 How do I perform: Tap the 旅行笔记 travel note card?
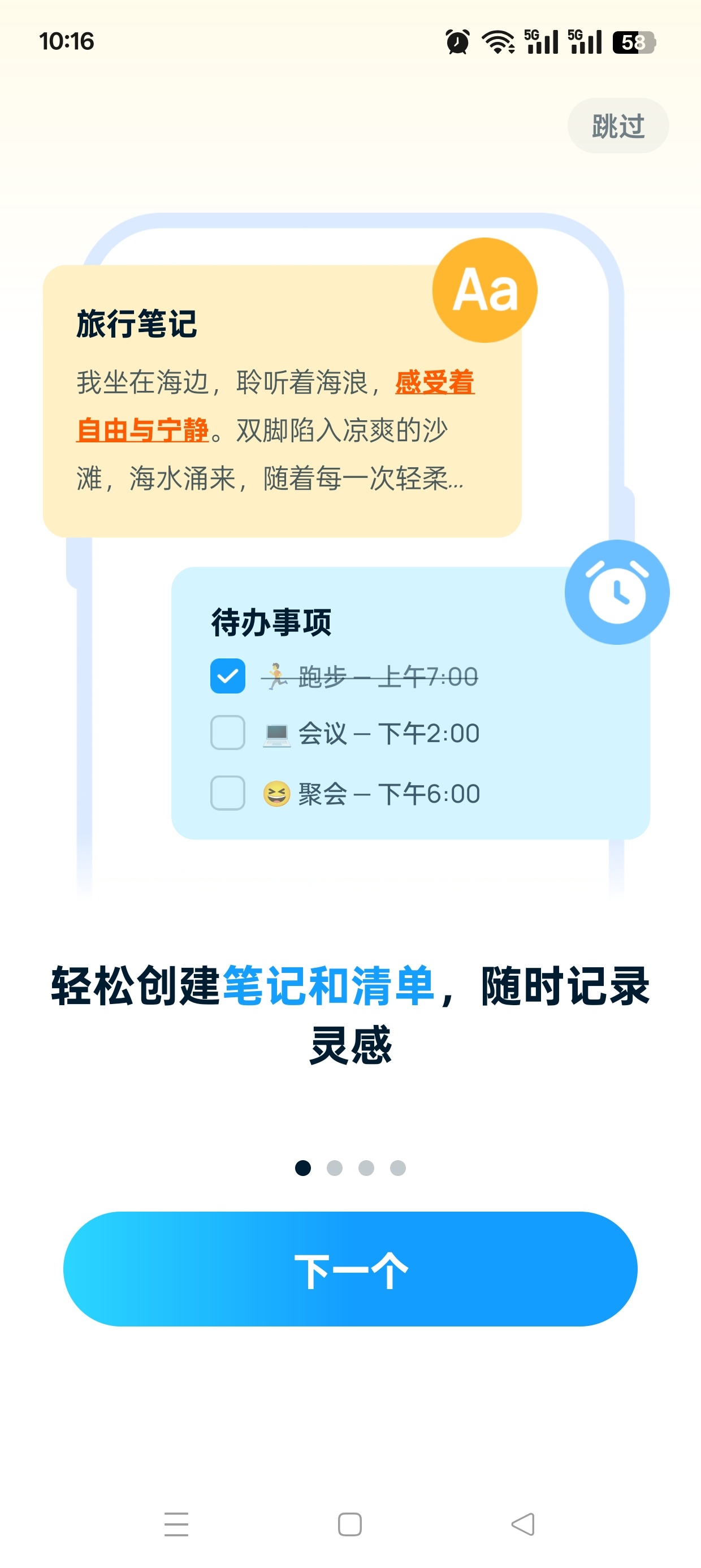click(x=283, y=402)
